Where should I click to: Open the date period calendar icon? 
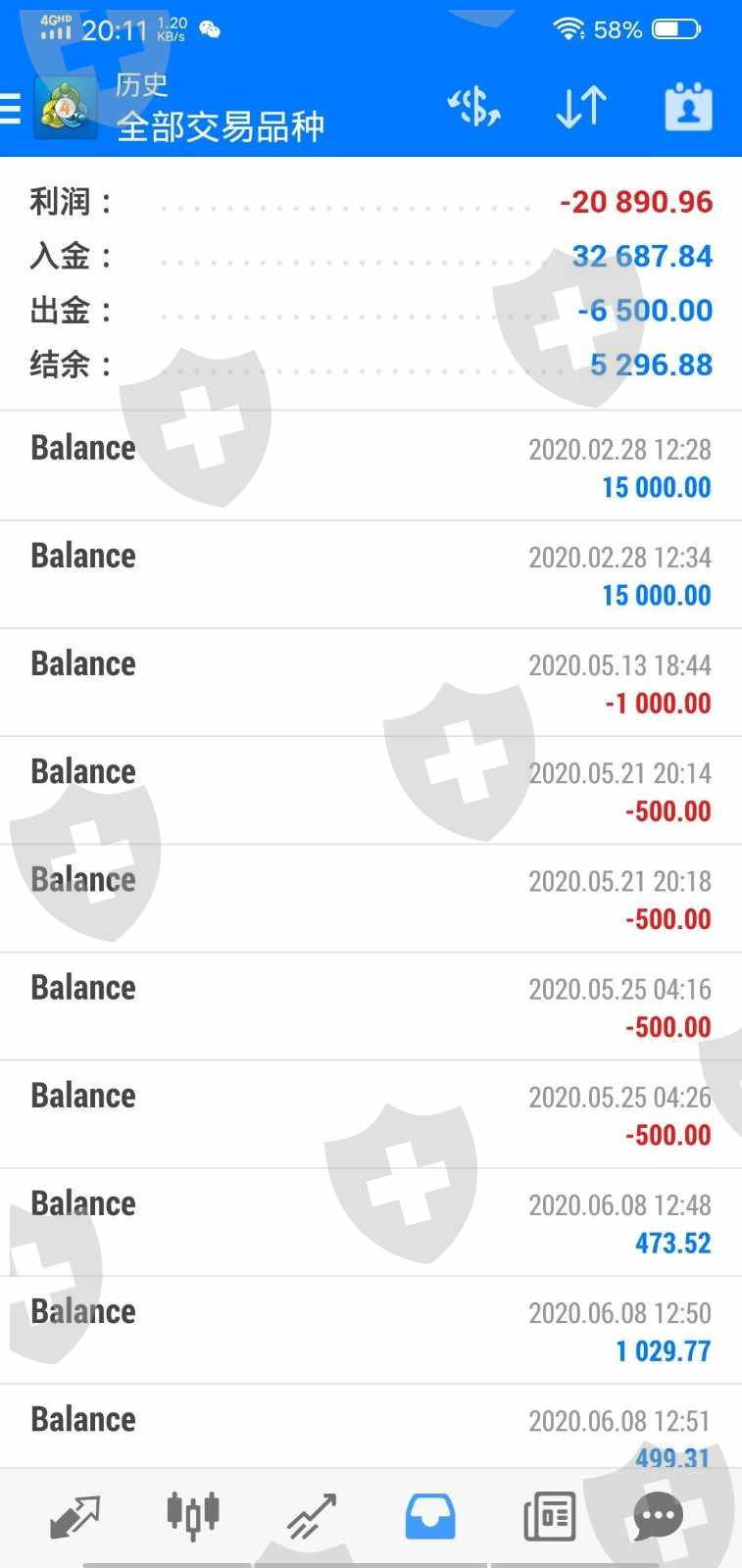pyautogui.click(x=688, y=107)
